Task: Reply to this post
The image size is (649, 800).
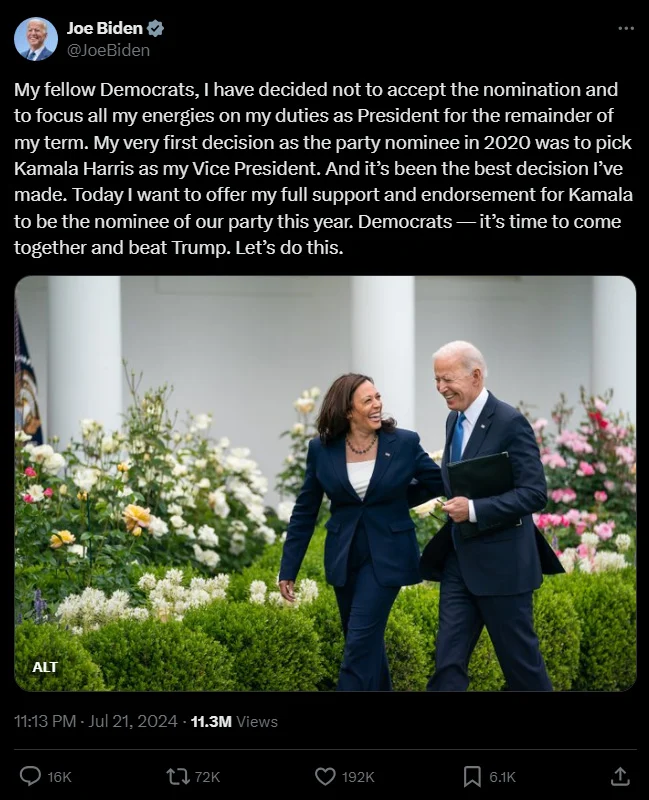Action: [31, 776]
